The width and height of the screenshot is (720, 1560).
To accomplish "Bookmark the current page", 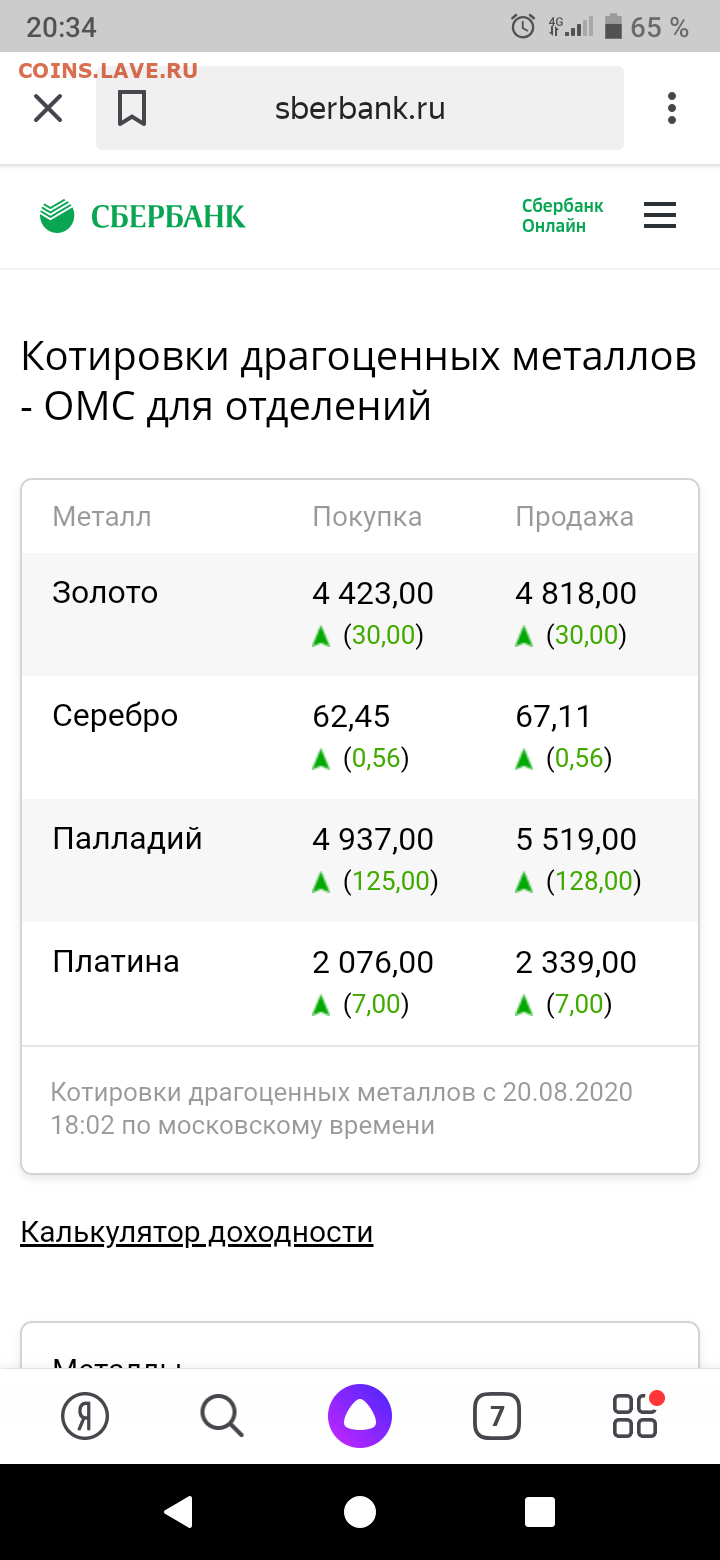I will click(x=132, y=108).
